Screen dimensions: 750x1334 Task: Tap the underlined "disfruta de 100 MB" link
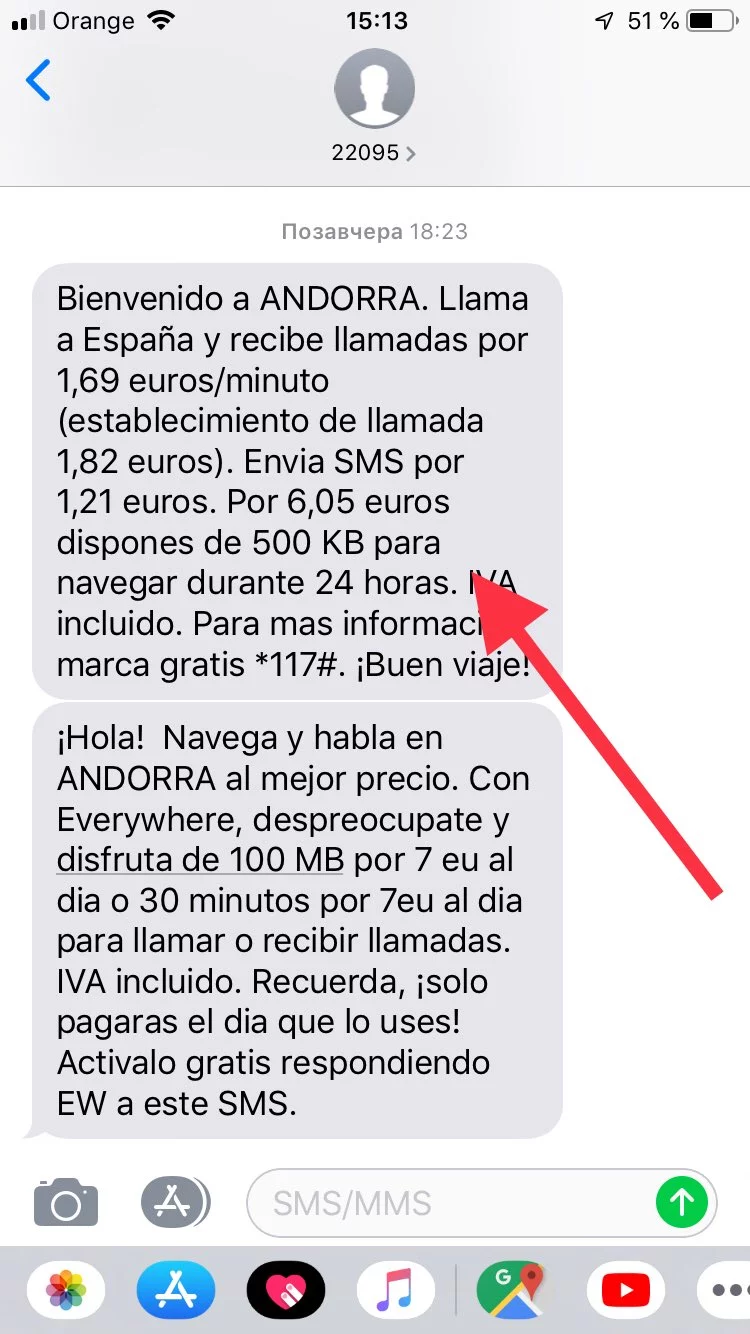pyautogui.click(x=200, y=859)
